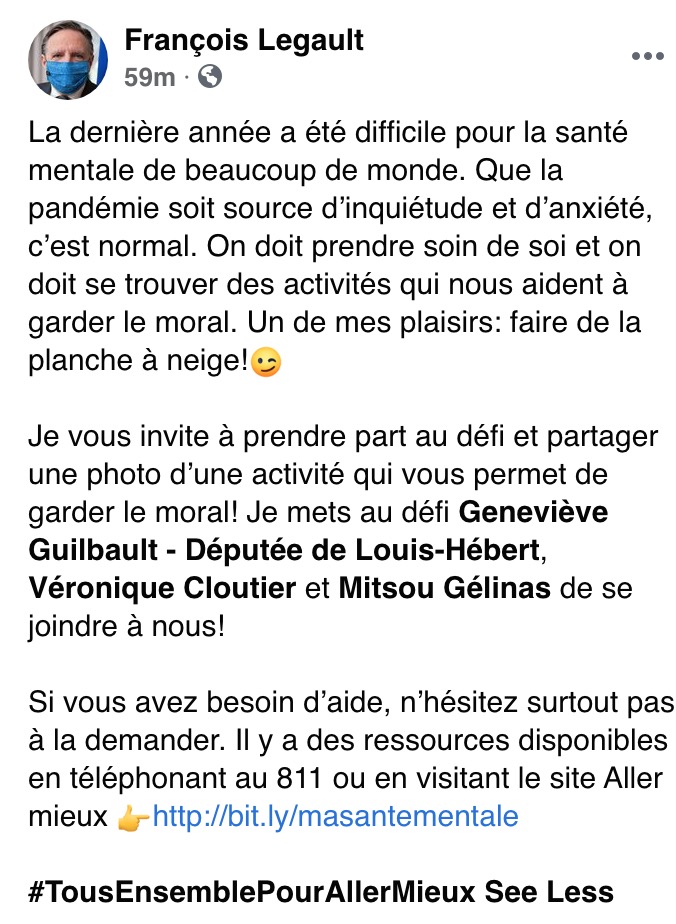Open the François Legault profile name

click(244, 41)
